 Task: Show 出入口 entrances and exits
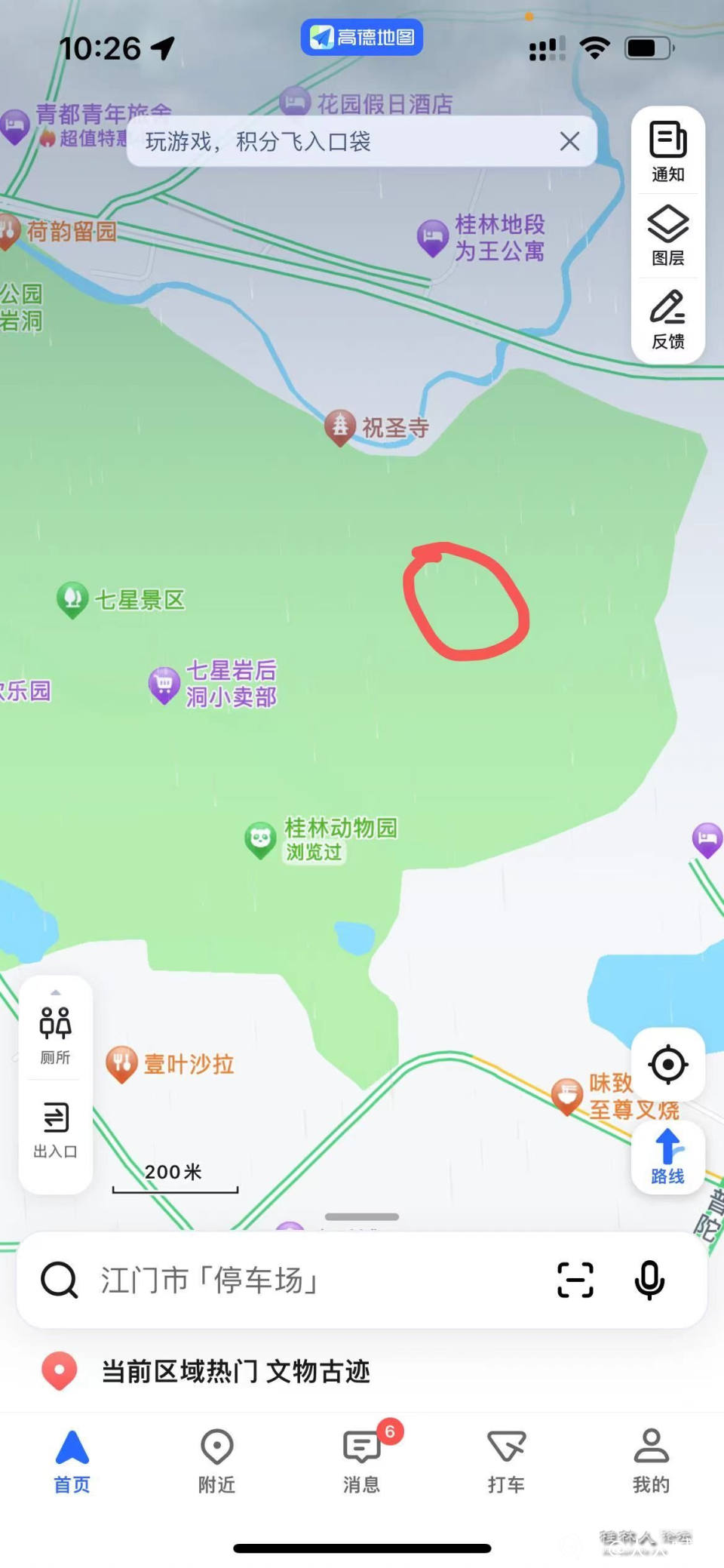tap(55, 1129)
